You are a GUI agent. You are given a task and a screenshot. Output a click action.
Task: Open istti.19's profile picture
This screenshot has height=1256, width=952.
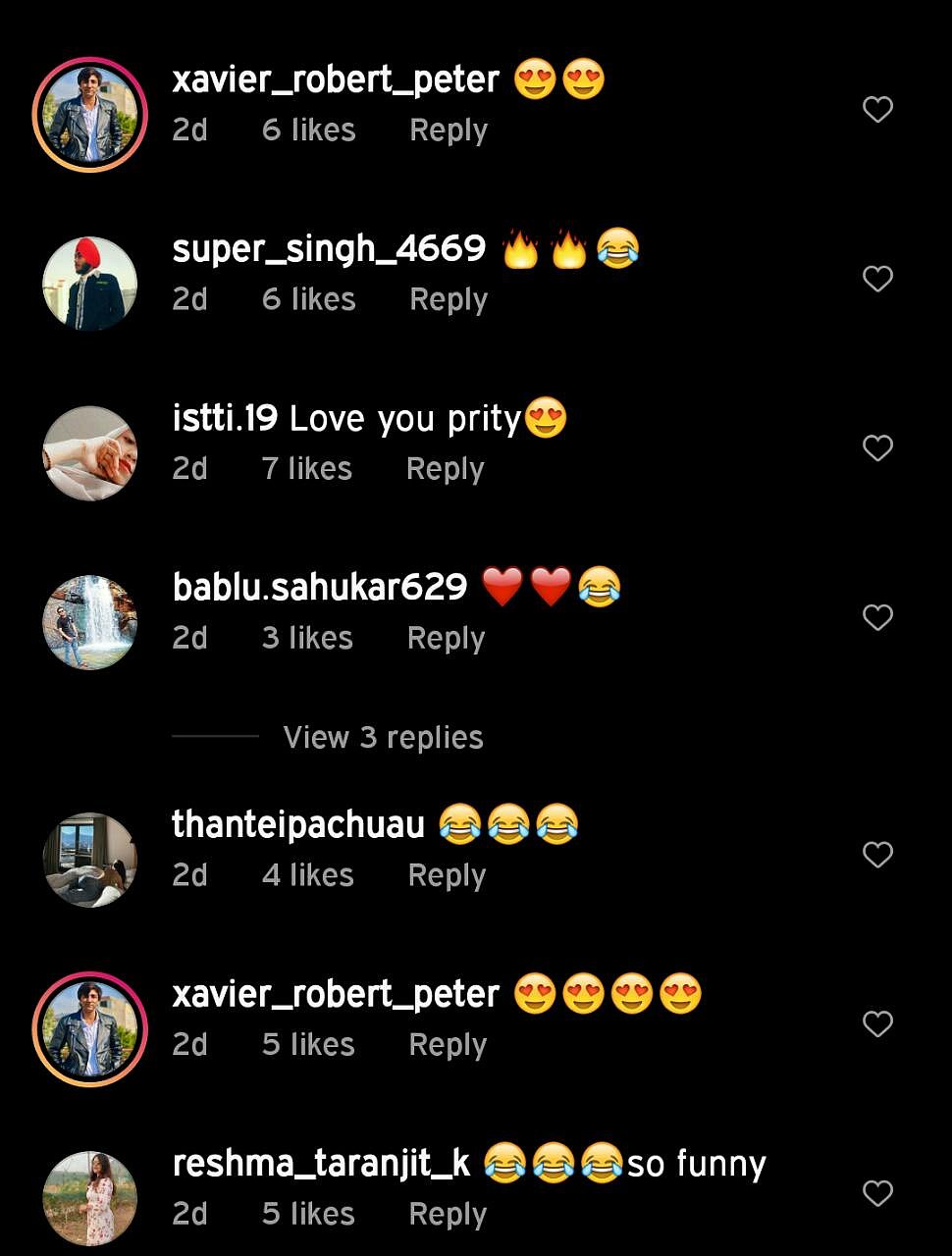point(89,453)
